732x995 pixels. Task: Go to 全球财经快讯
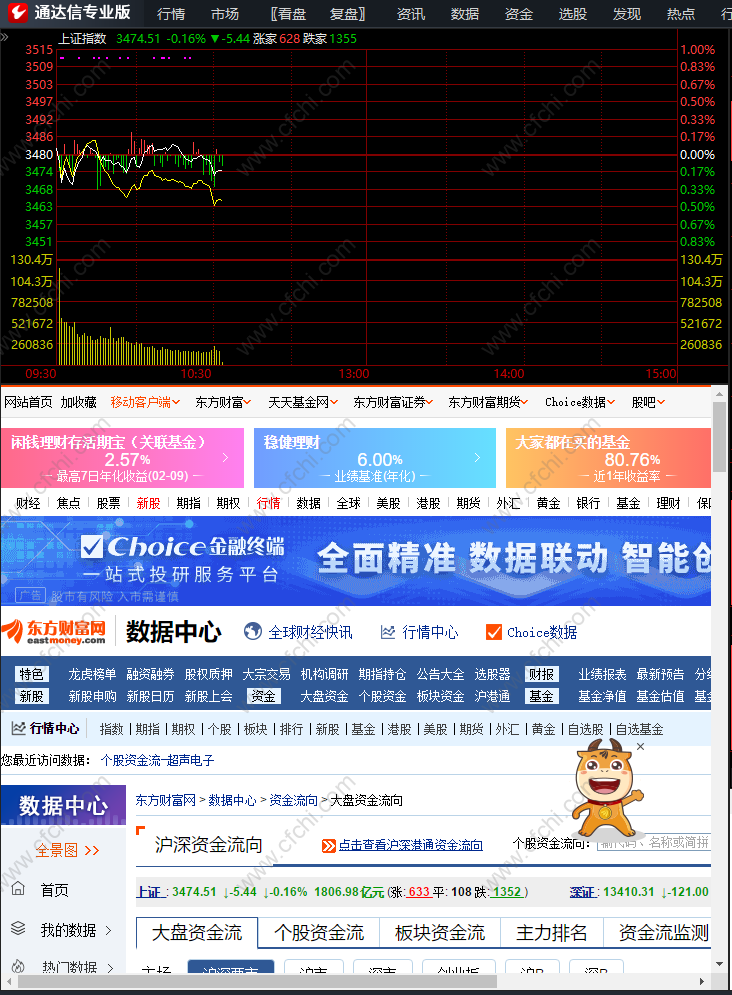(x=298, y=632)
